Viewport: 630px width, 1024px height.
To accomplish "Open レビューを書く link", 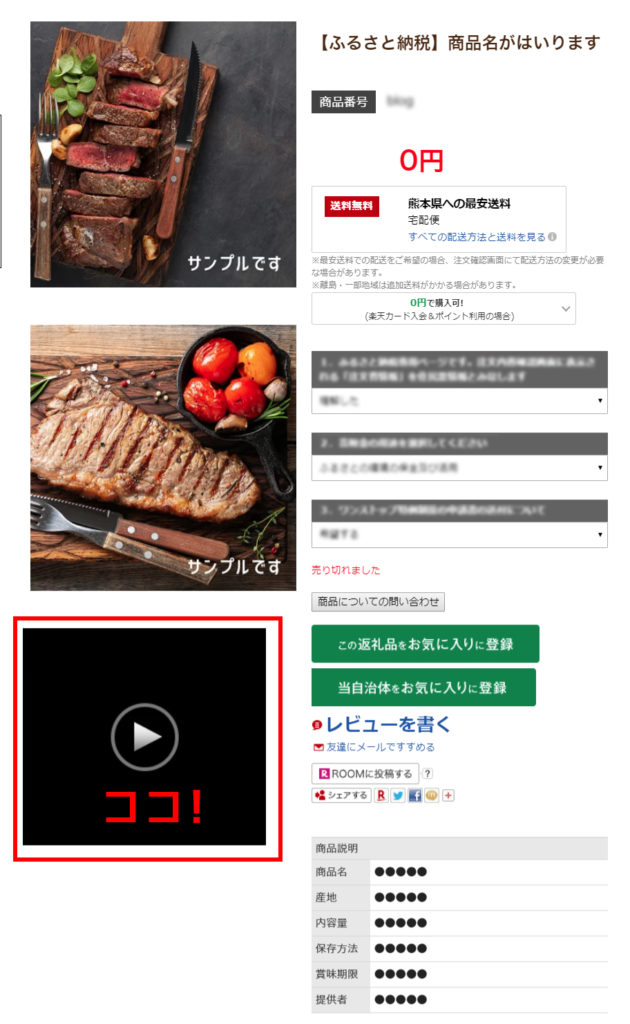I will click(388, 724).
